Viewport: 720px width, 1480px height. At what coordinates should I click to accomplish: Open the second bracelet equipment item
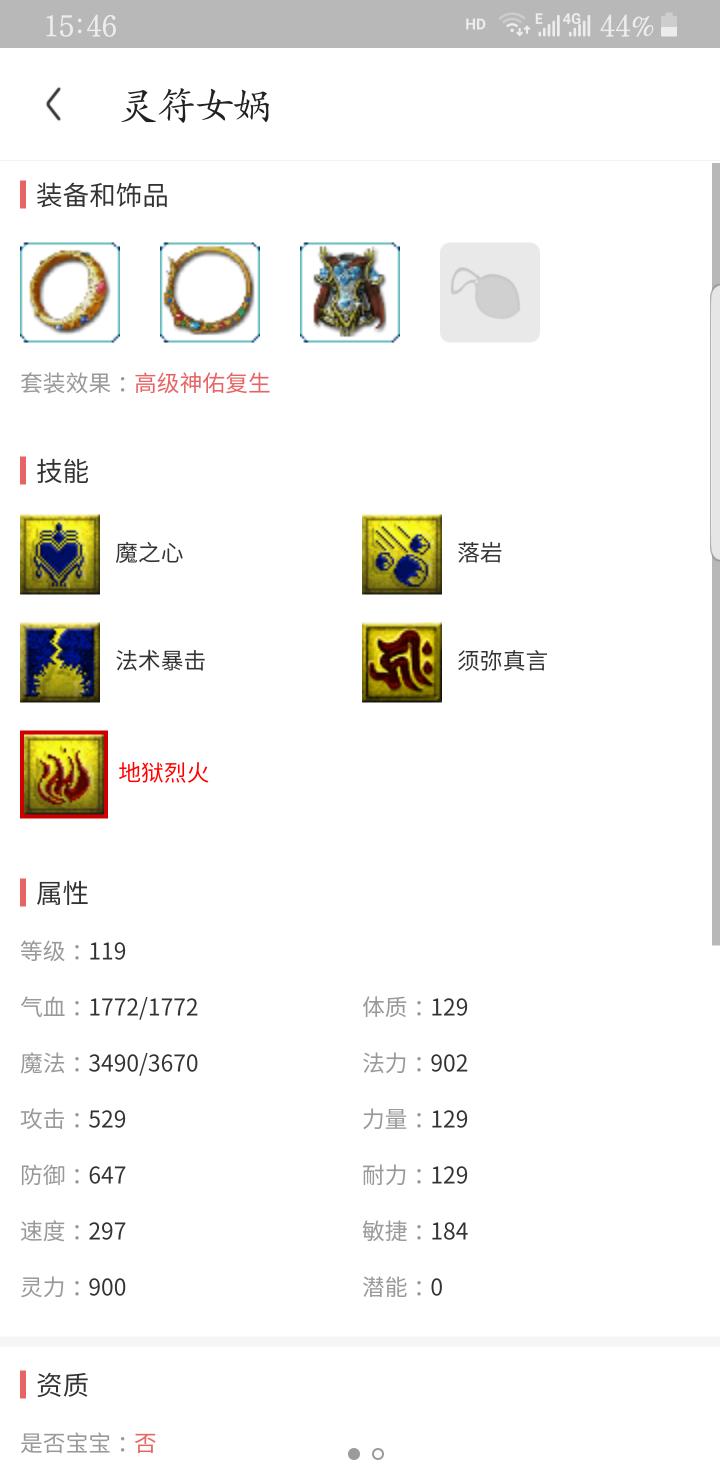coord(210,292)
